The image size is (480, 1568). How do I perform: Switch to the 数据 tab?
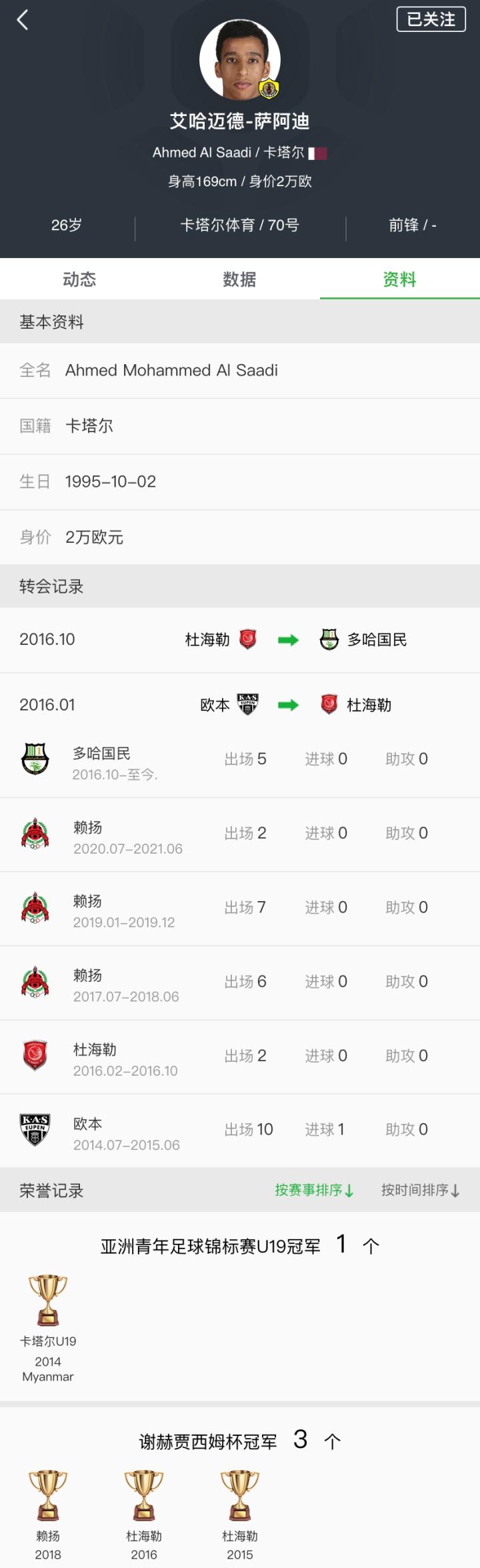[239, 279]
